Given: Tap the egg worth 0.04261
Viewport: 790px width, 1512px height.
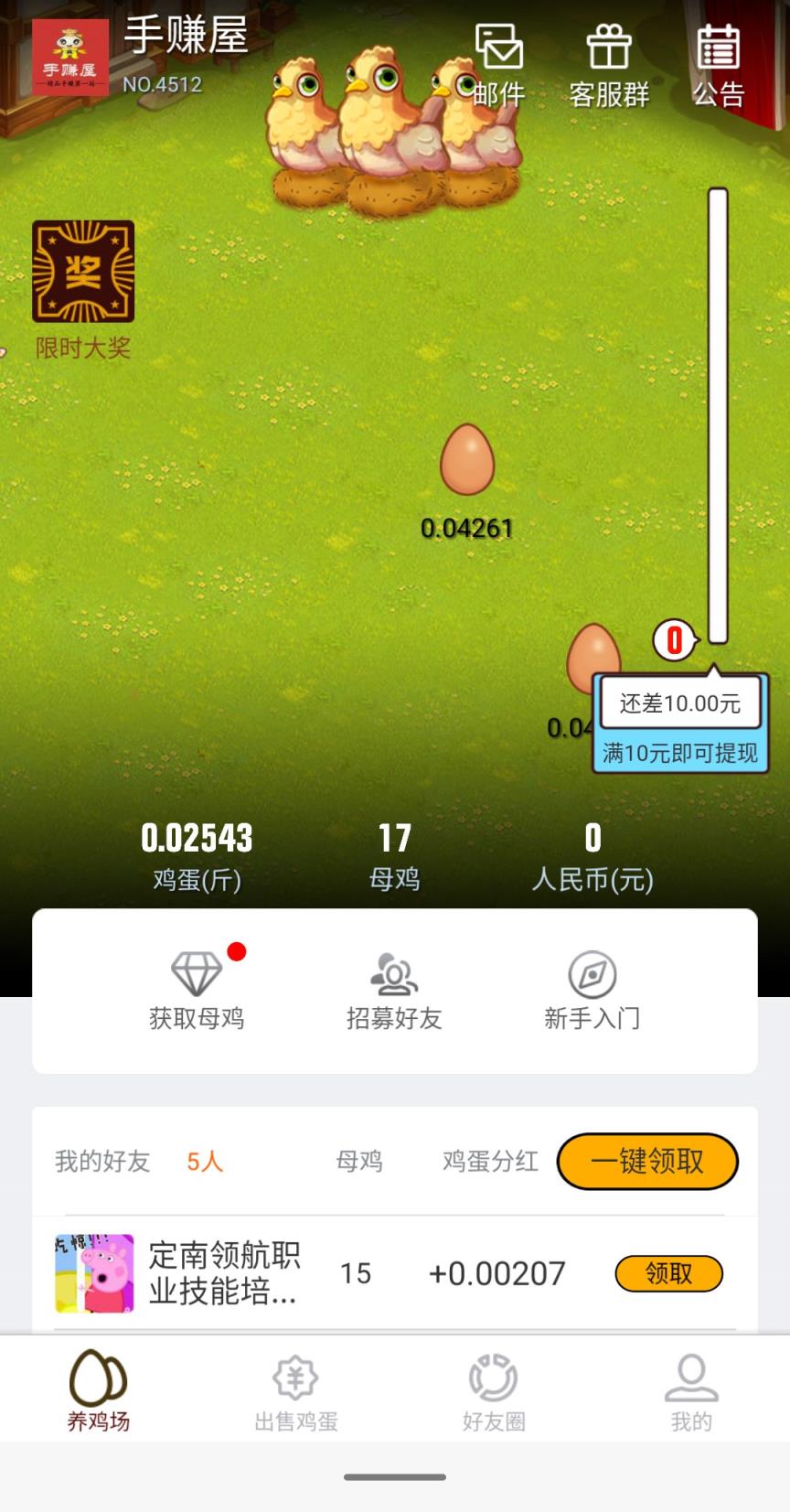Looking at the screenshot, I should tap(468, 460).
